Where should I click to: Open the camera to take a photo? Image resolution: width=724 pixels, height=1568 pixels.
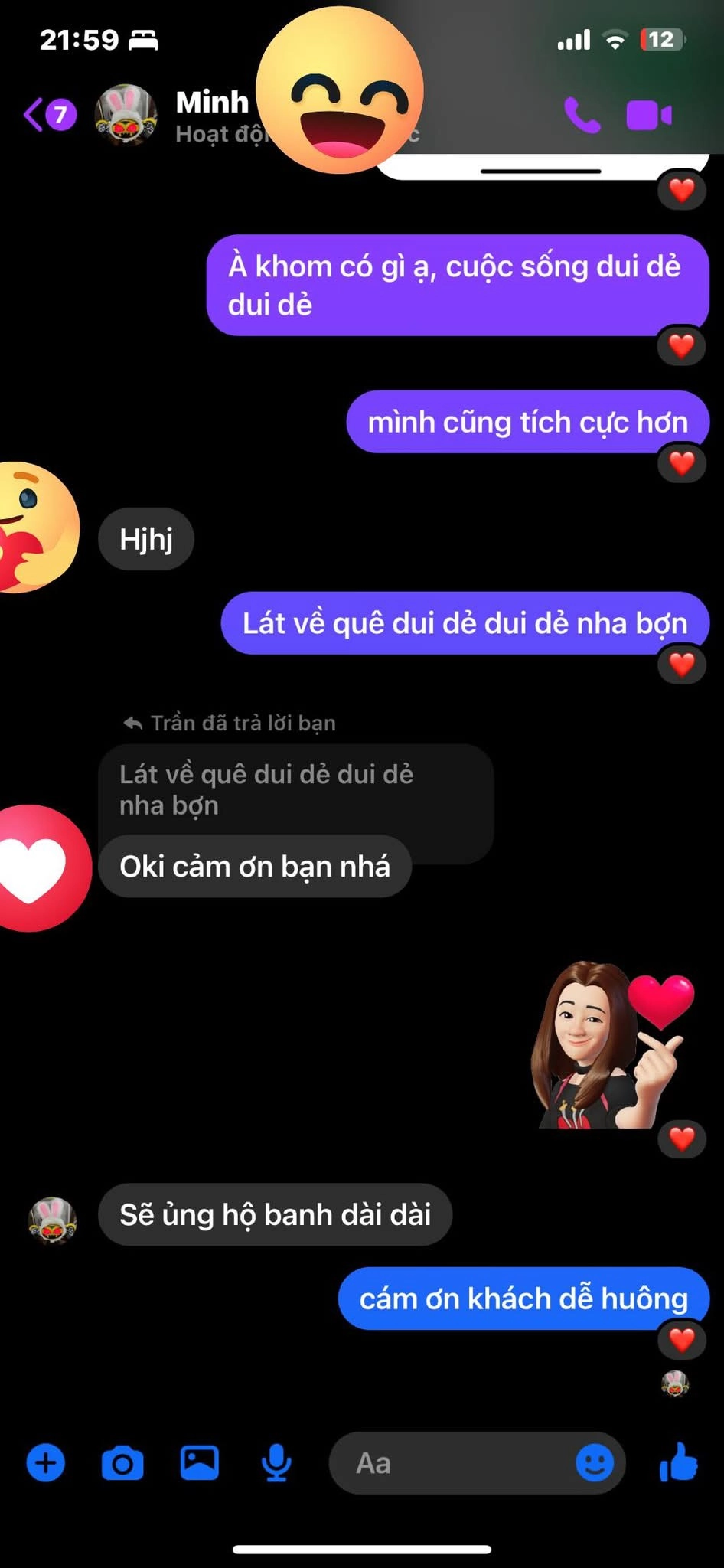(x=122, y=1463)
